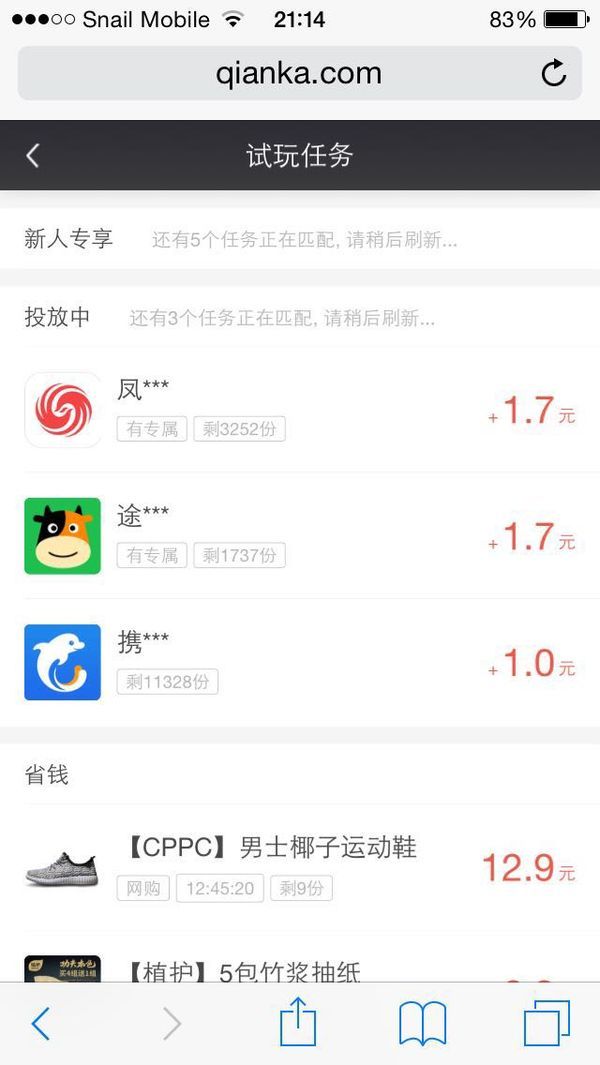Go to previous page in Safari
The image size is (600, 1065).
point(40,1024)
